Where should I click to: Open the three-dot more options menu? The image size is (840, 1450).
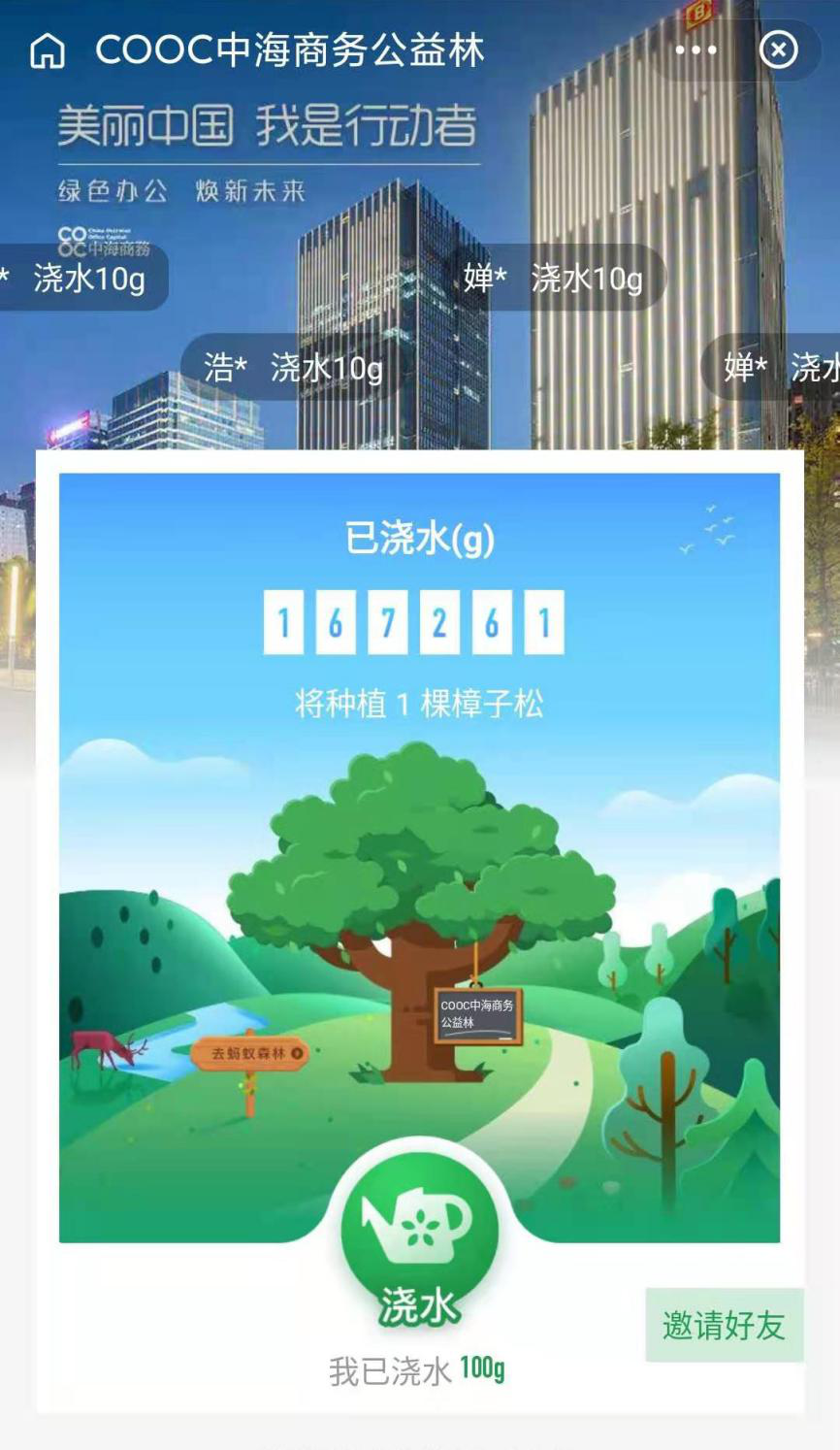pyautogui.click(x=695, y=49)
